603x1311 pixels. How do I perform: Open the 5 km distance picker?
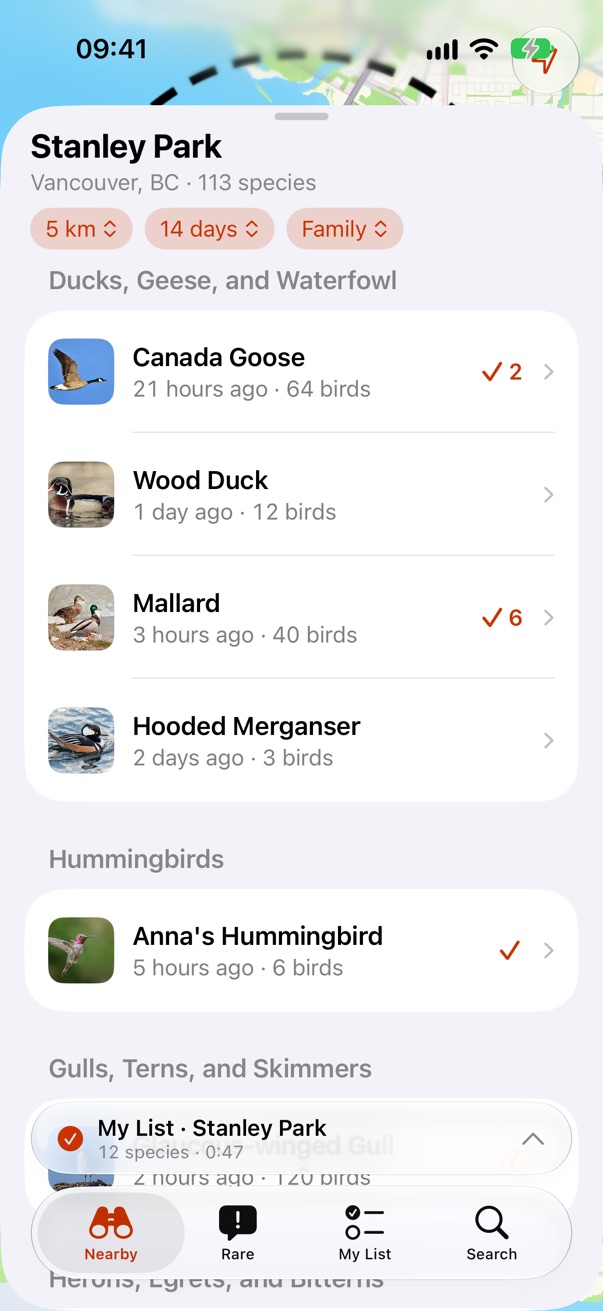point(81,229)
